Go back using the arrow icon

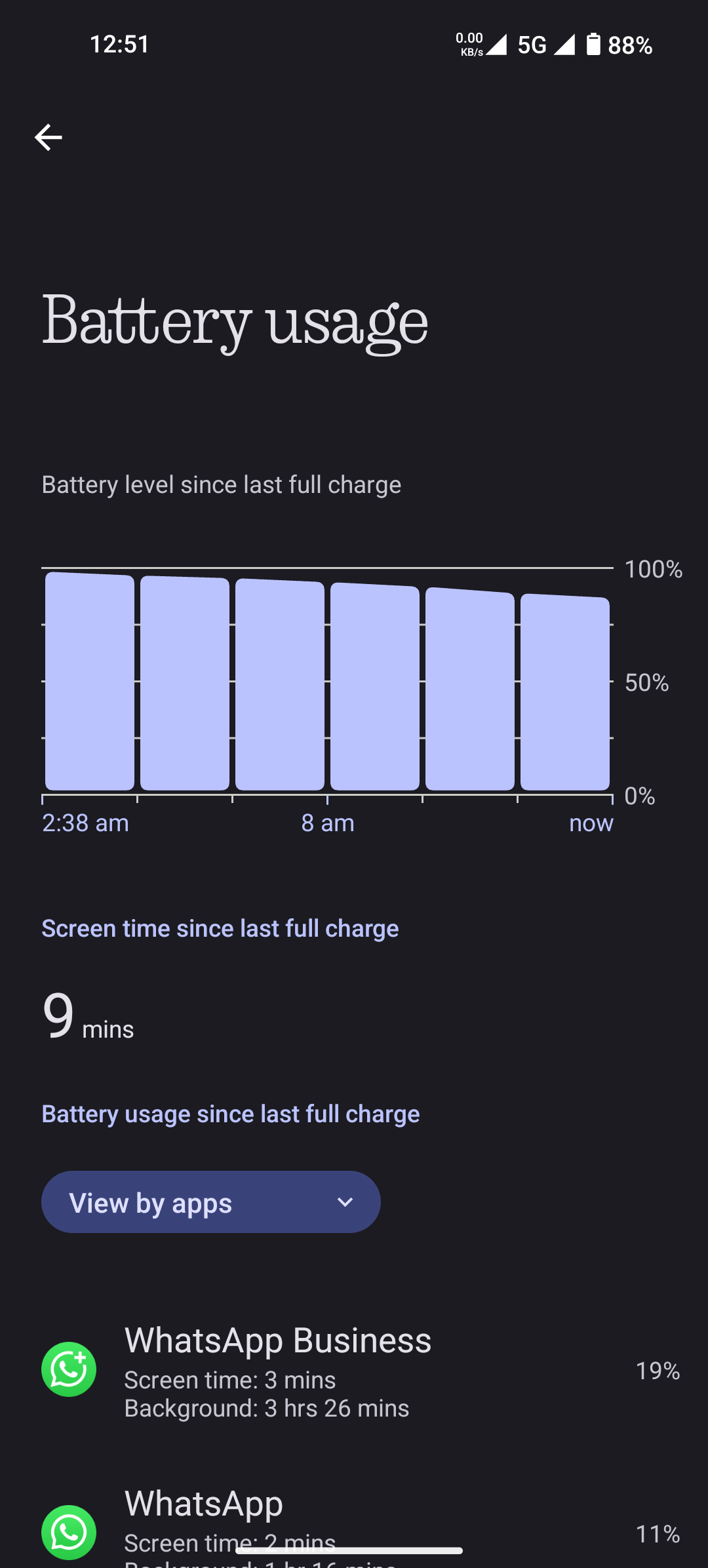click(x=48, y=137)
